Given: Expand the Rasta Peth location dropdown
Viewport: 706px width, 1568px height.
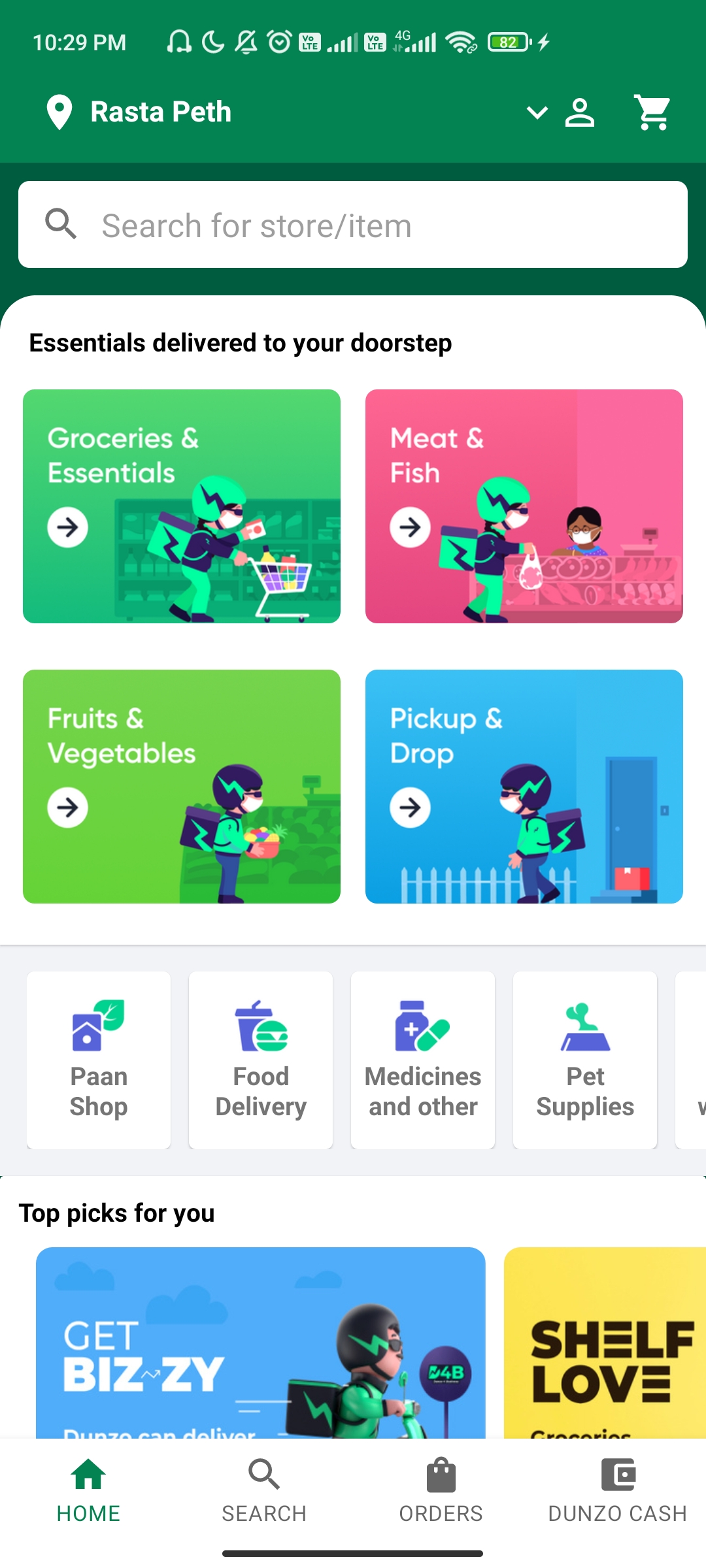Looking at the screenshot, I should pos(537,113).
